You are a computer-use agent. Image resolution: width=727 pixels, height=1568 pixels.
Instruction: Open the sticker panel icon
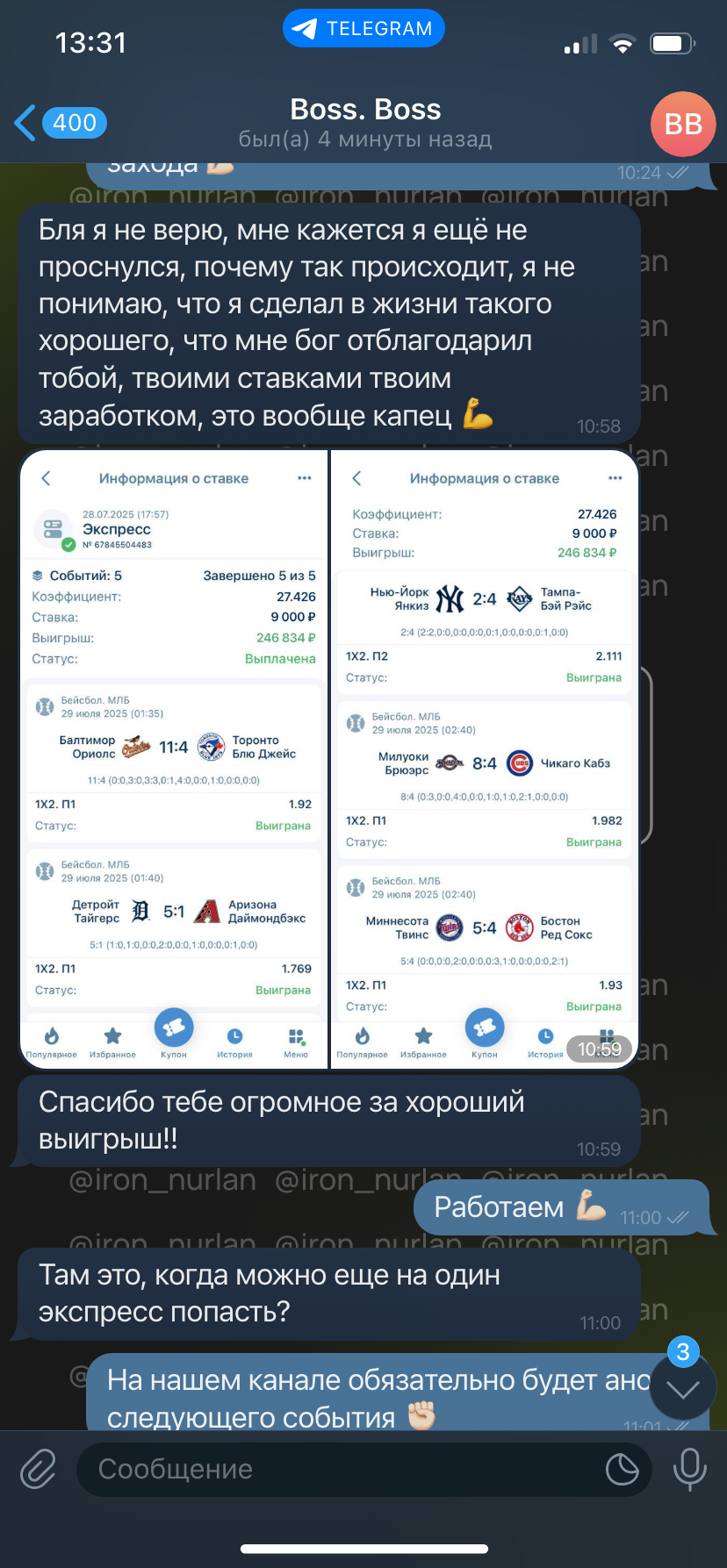tap(623, 1469)
